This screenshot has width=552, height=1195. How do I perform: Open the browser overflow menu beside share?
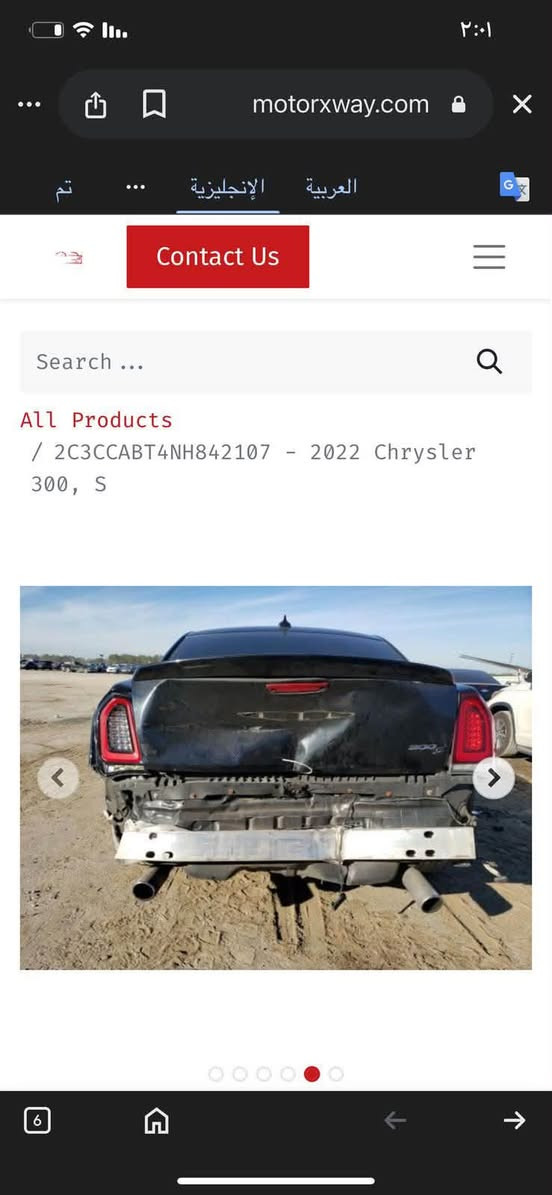[29, 104]
